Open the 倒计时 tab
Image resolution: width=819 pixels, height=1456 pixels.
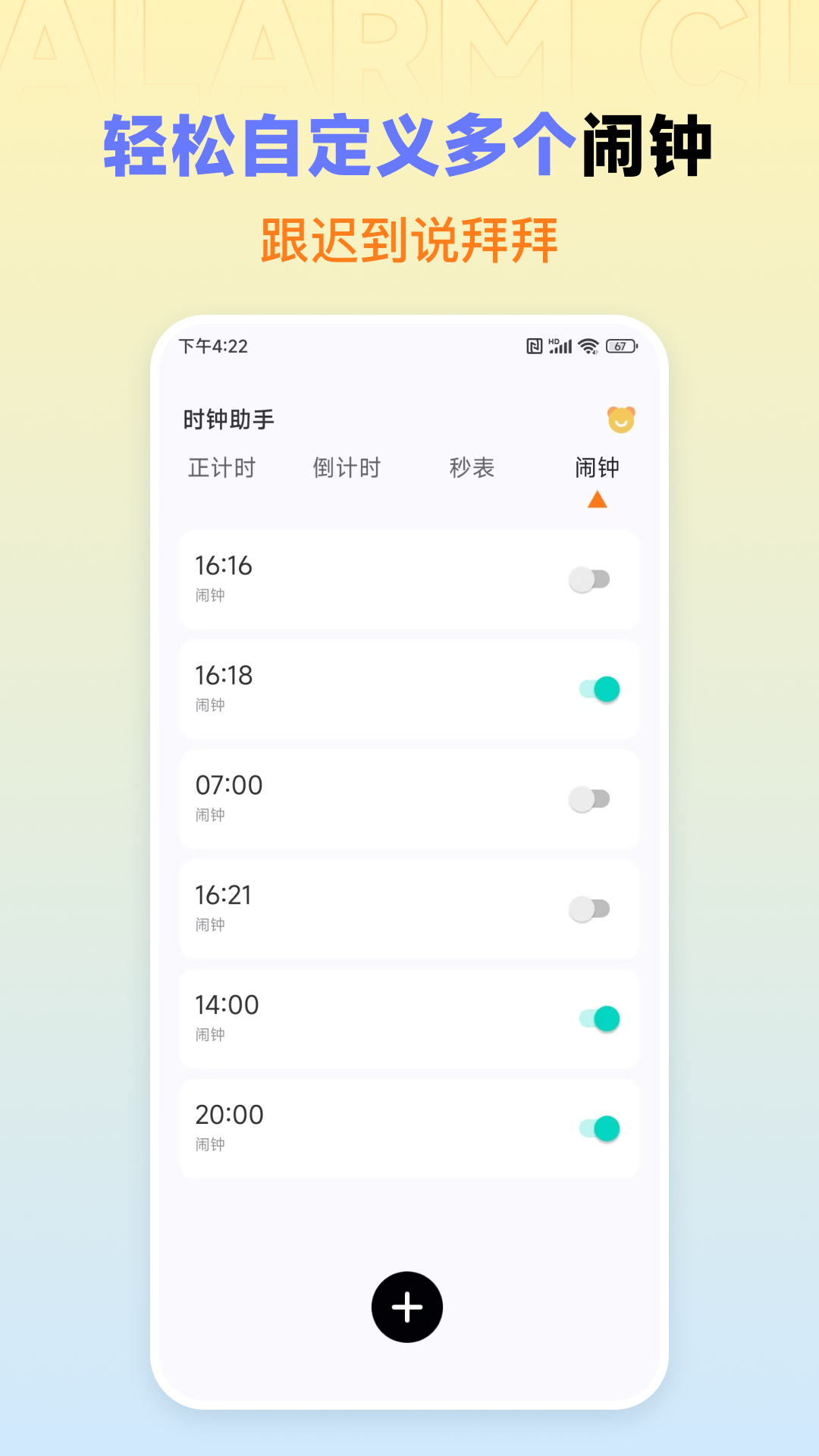[347, 468]
